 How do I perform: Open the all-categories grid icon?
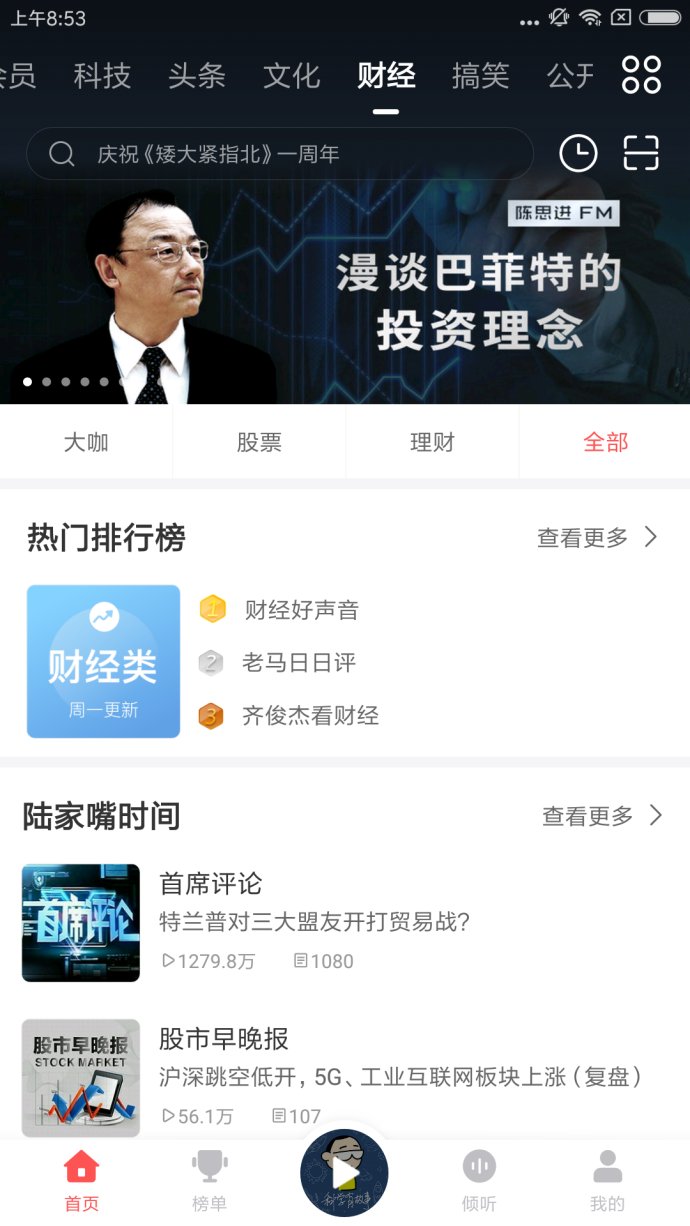coord(641,75)
